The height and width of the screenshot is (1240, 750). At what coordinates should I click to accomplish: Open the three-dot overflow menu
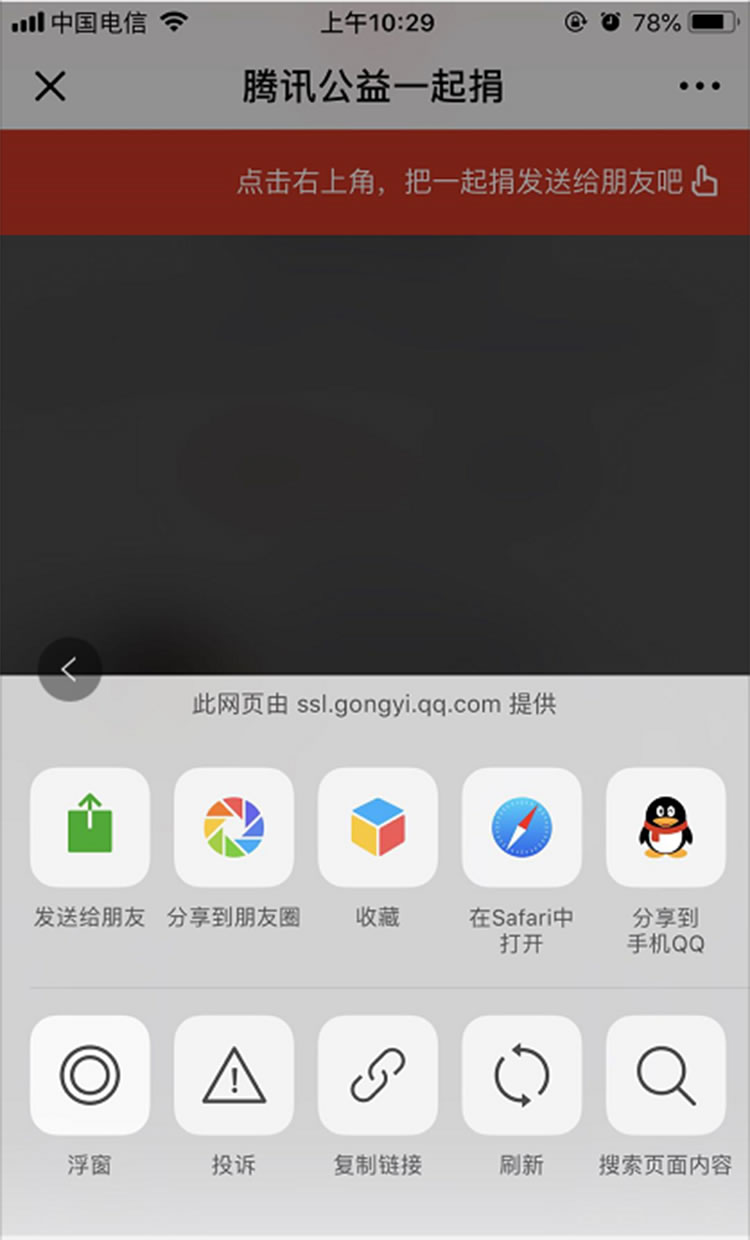[x=699, y=87]
